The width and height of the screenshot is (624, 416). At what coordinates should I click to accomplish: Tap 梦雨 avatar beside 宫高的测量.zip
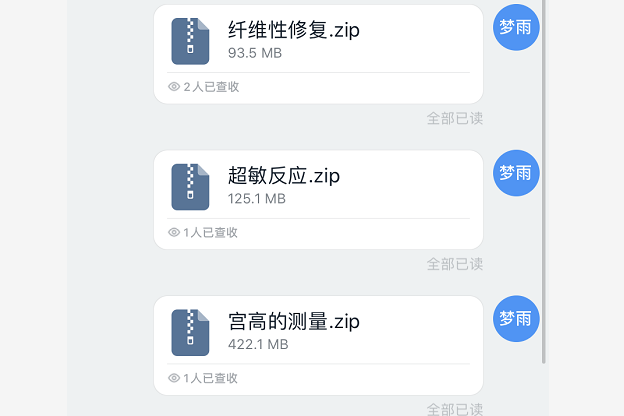[x=516, y=319]
